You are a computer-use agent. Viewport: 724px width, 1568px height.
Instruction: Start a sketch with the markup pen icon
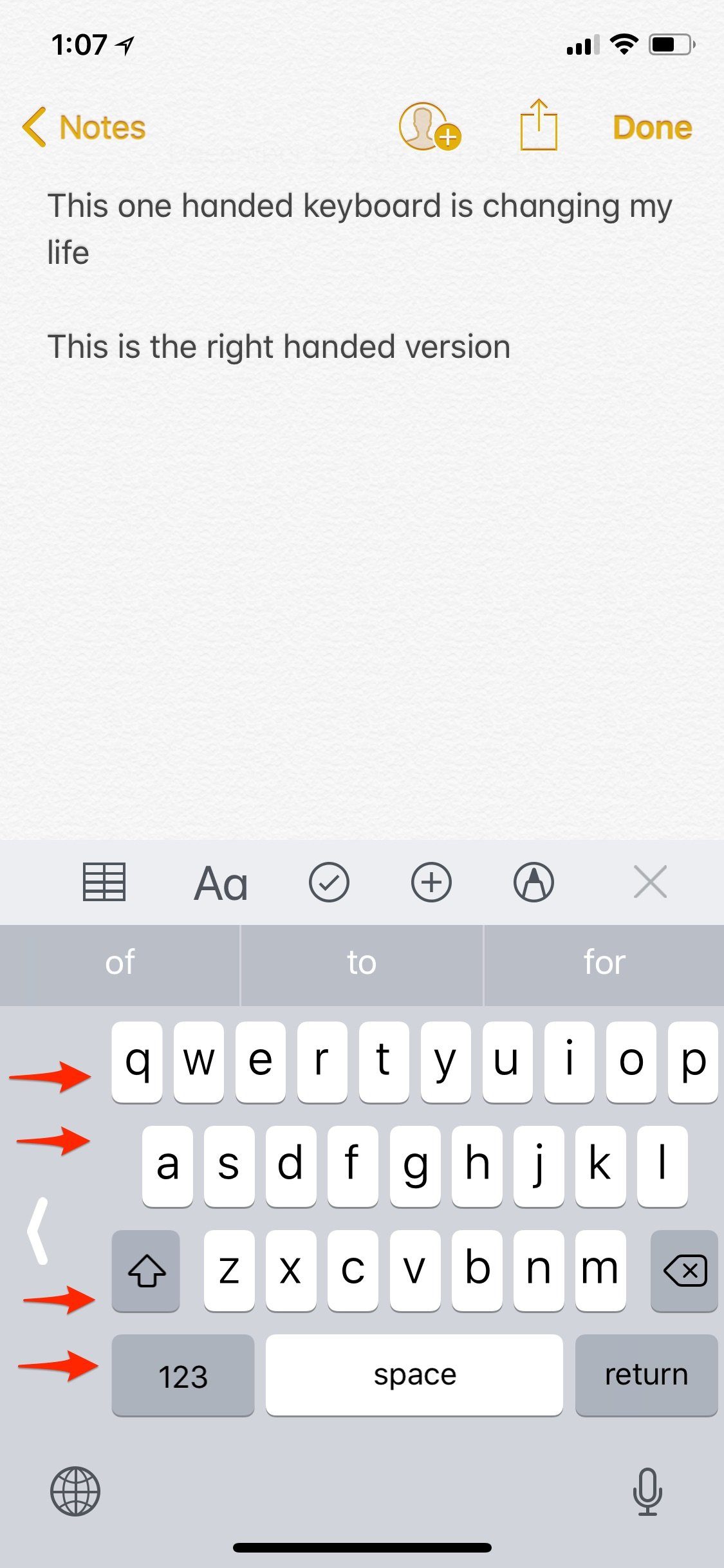point(534,882)
